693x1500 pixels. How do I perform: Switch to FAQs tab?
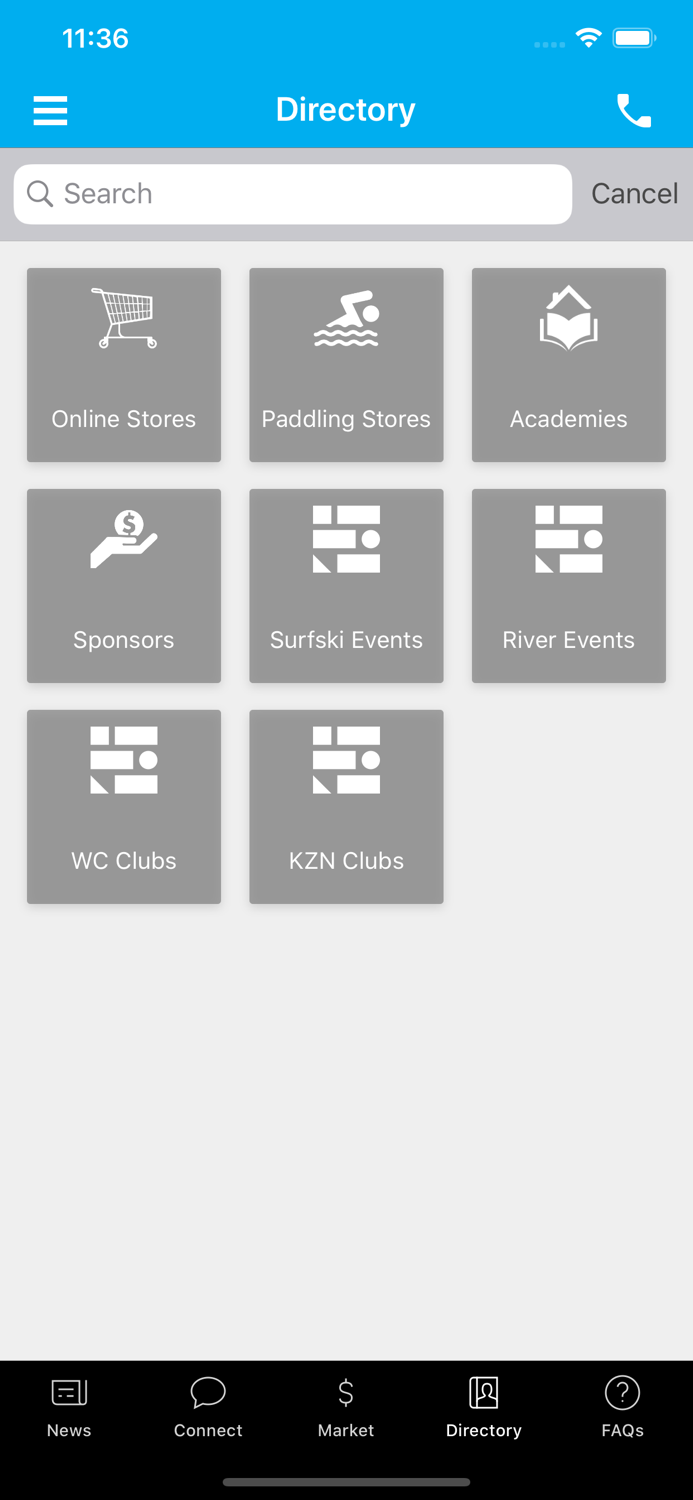(622, 1408)
